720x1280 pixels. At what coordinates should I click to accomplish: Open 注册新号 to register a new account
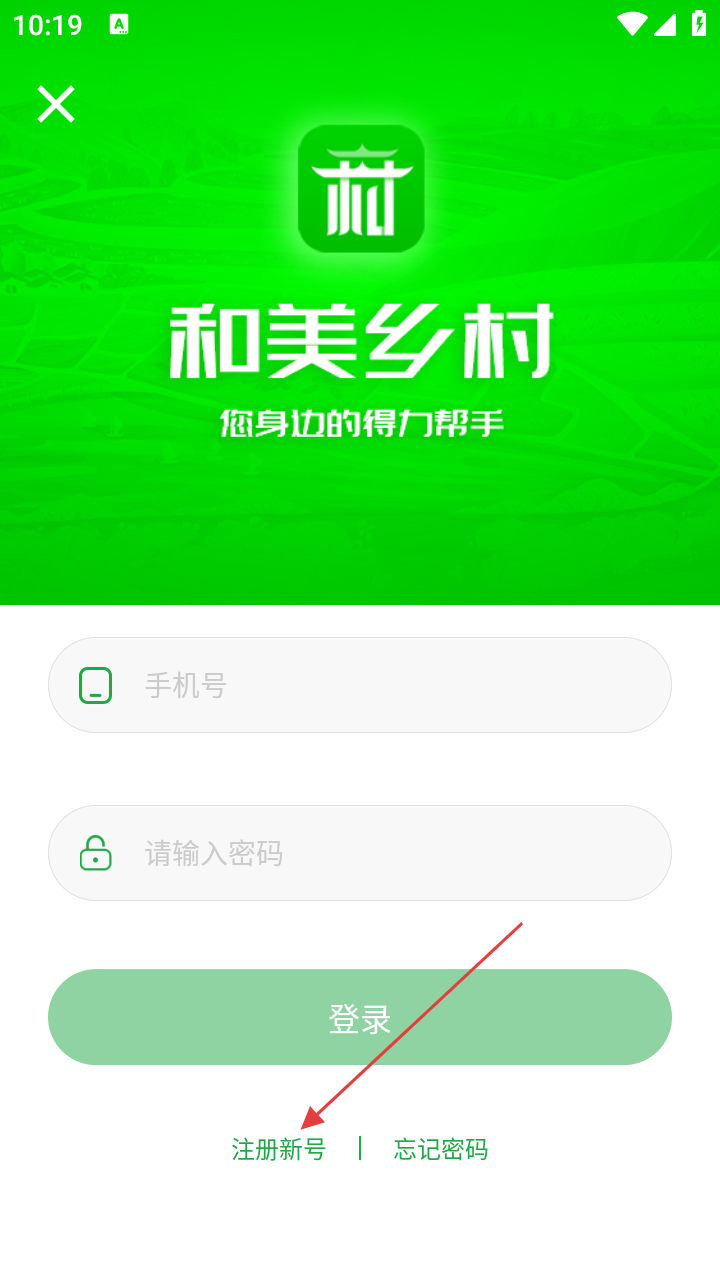tap(279, 1149)
